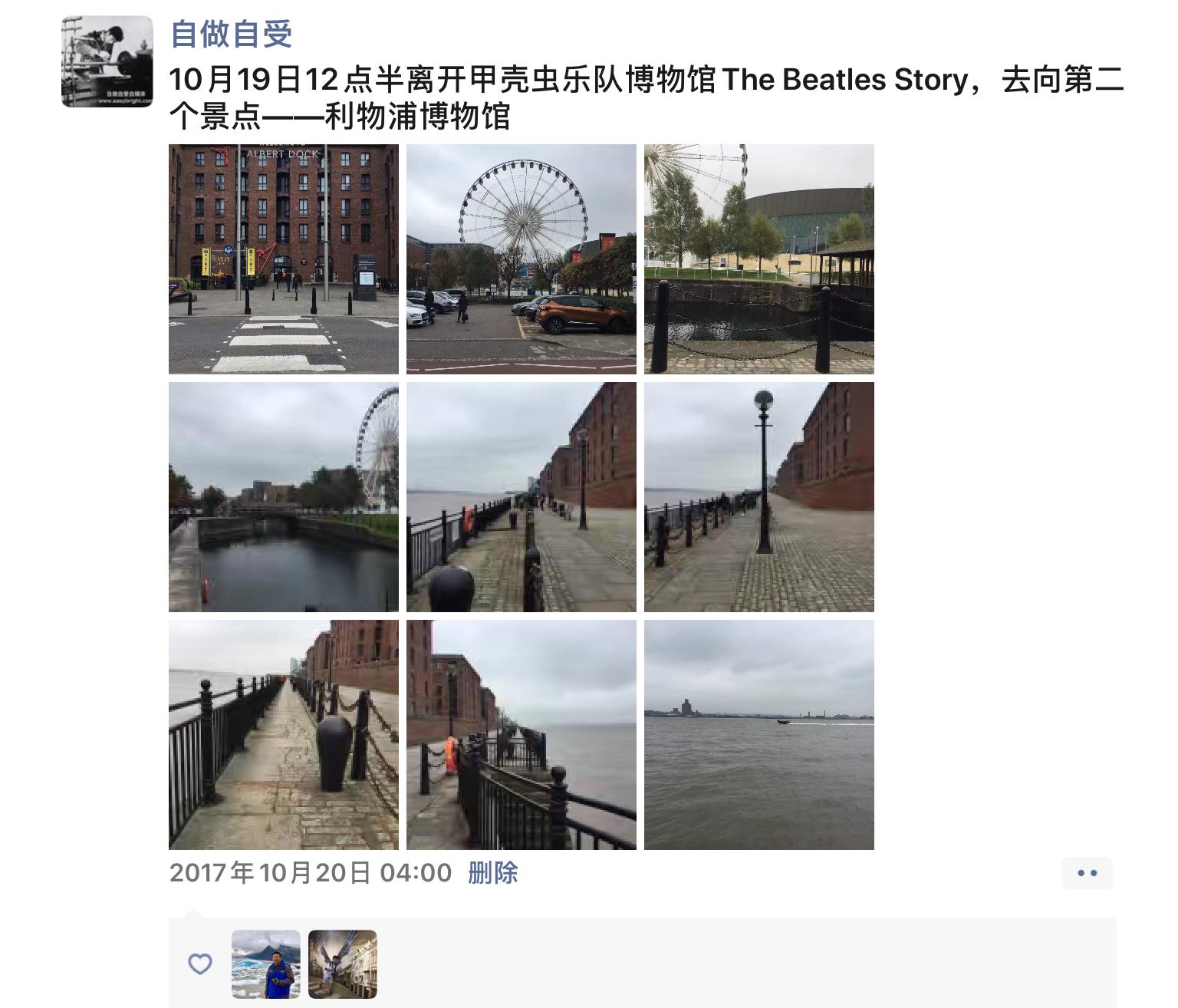View the Ferris wheel and orange car photo
Screen dimensions: 1178x1008
click(522, 259)
